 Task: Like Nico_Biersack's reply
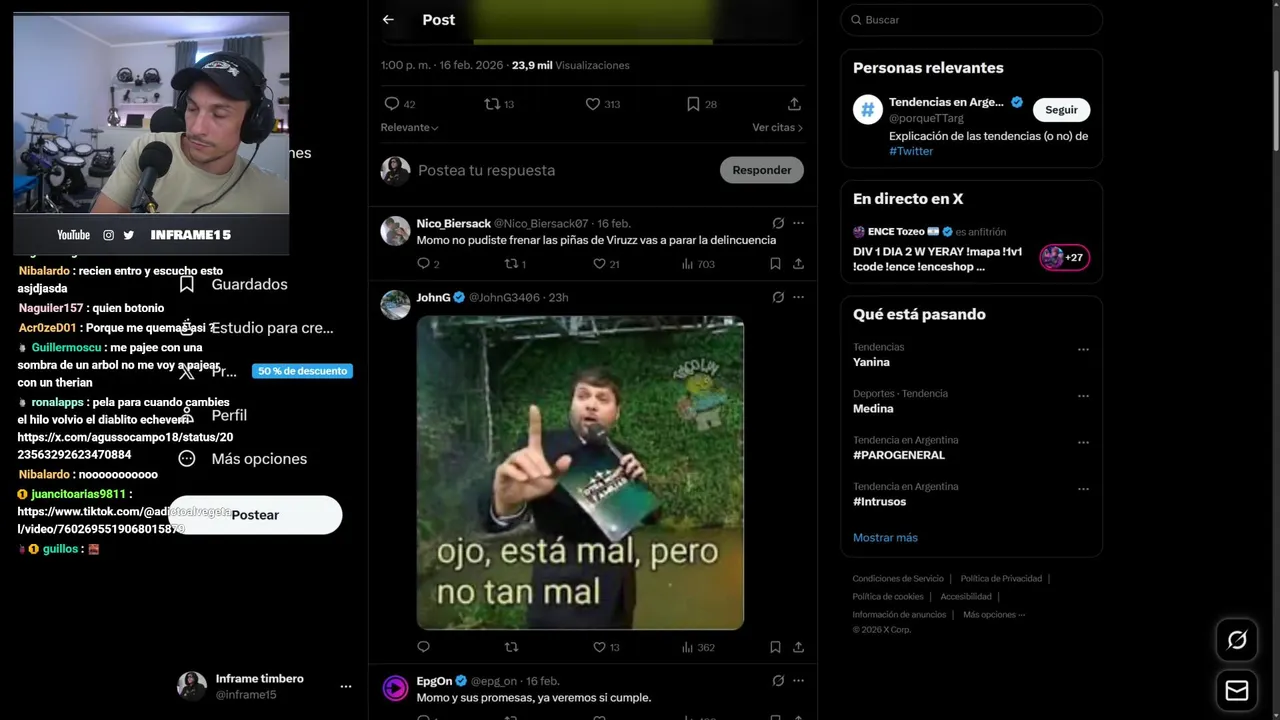coord(600,264)
